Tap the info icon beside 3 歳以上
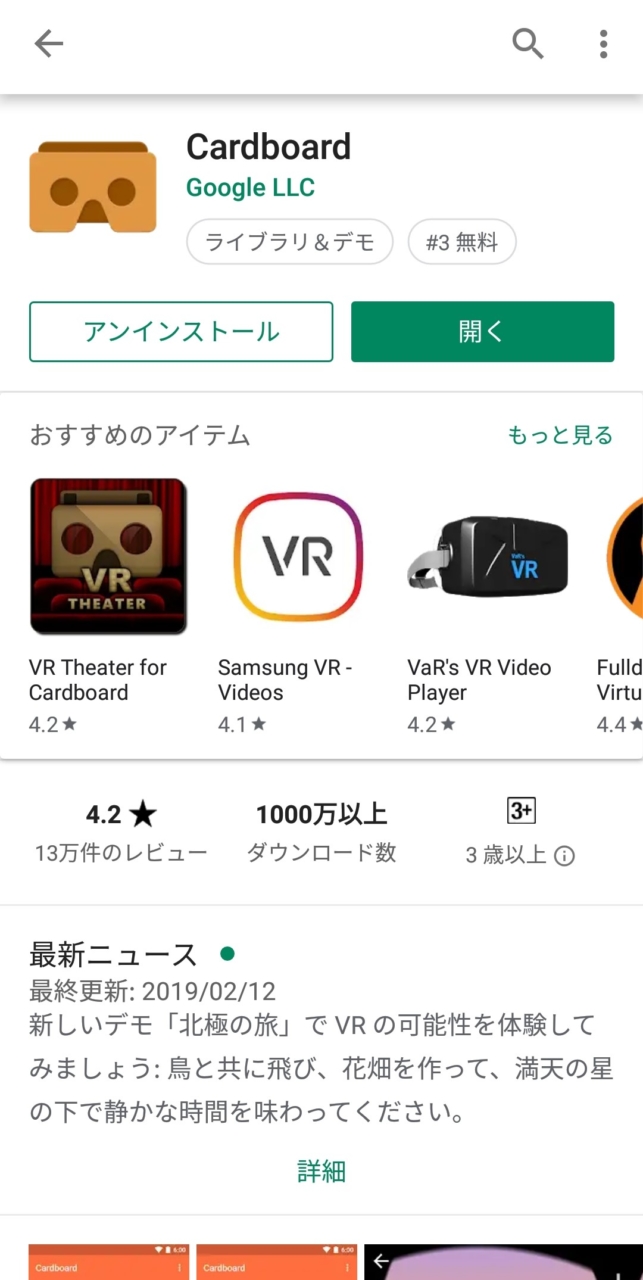 (x=564, y=856)
